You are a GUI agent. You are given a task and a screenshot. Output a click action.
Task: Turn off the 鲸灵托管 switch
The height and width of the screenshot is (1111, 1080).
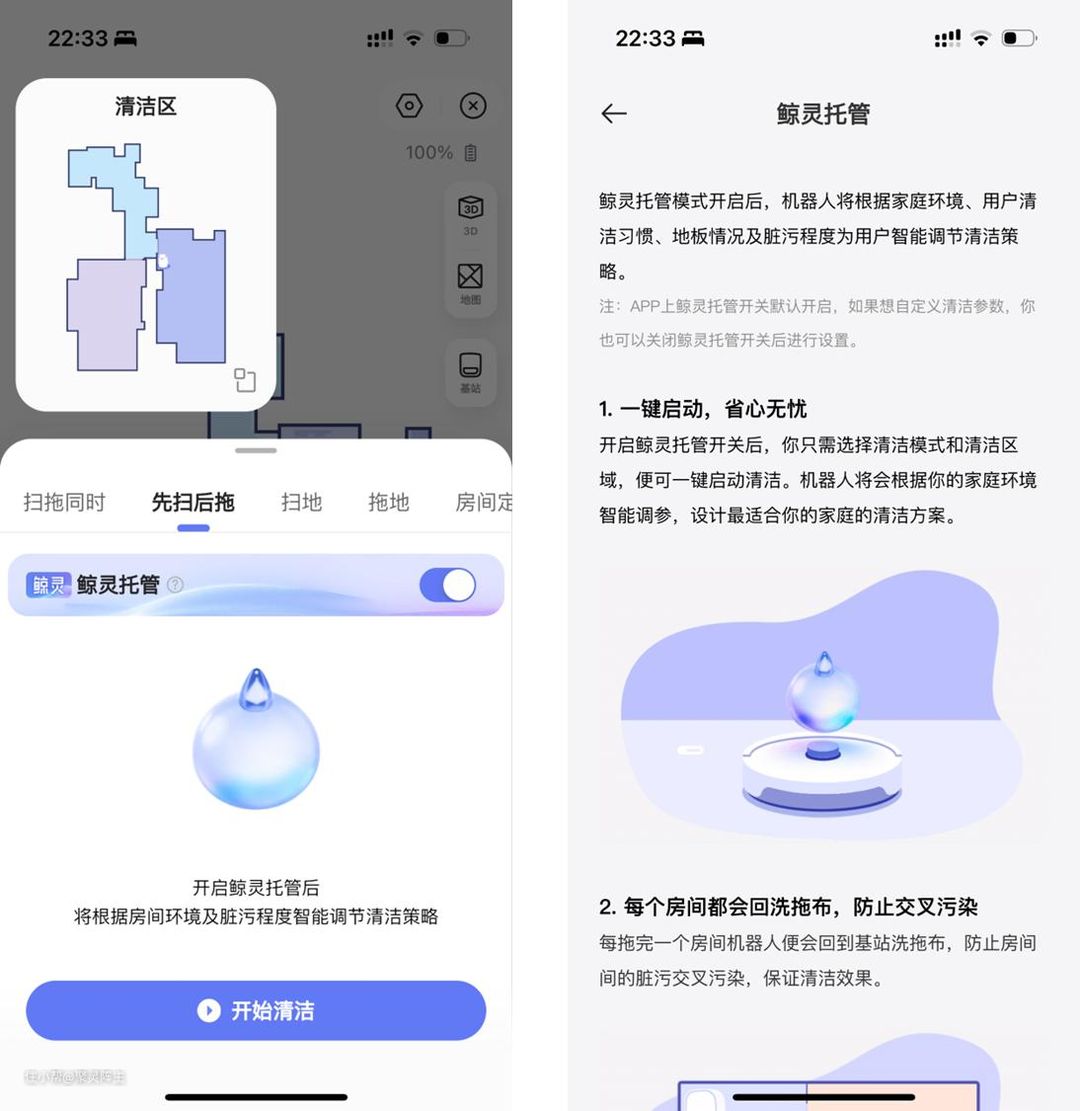point(447,585)
